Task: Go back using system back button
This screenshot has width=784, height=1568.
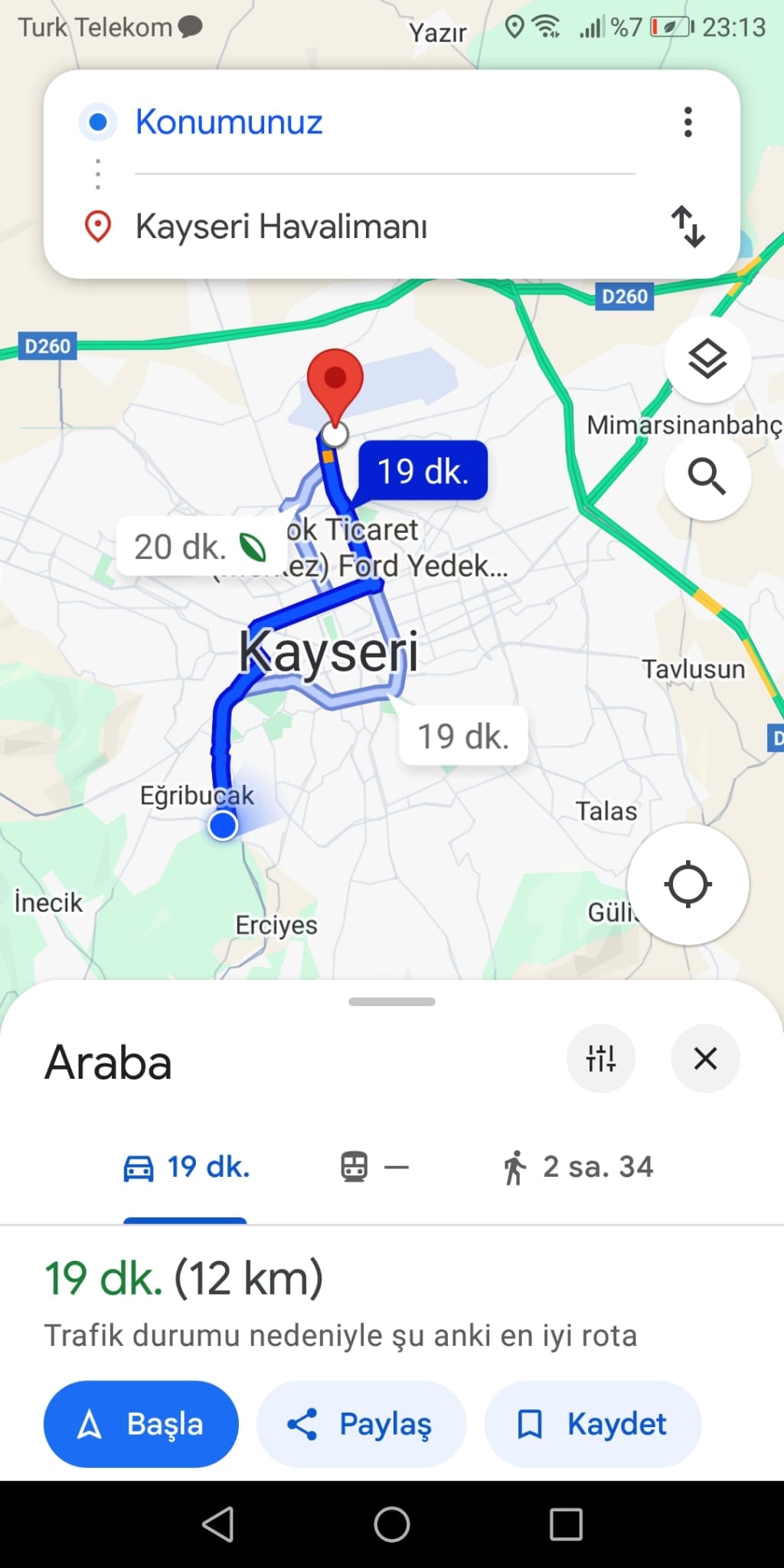Action: coord(218,1524)
